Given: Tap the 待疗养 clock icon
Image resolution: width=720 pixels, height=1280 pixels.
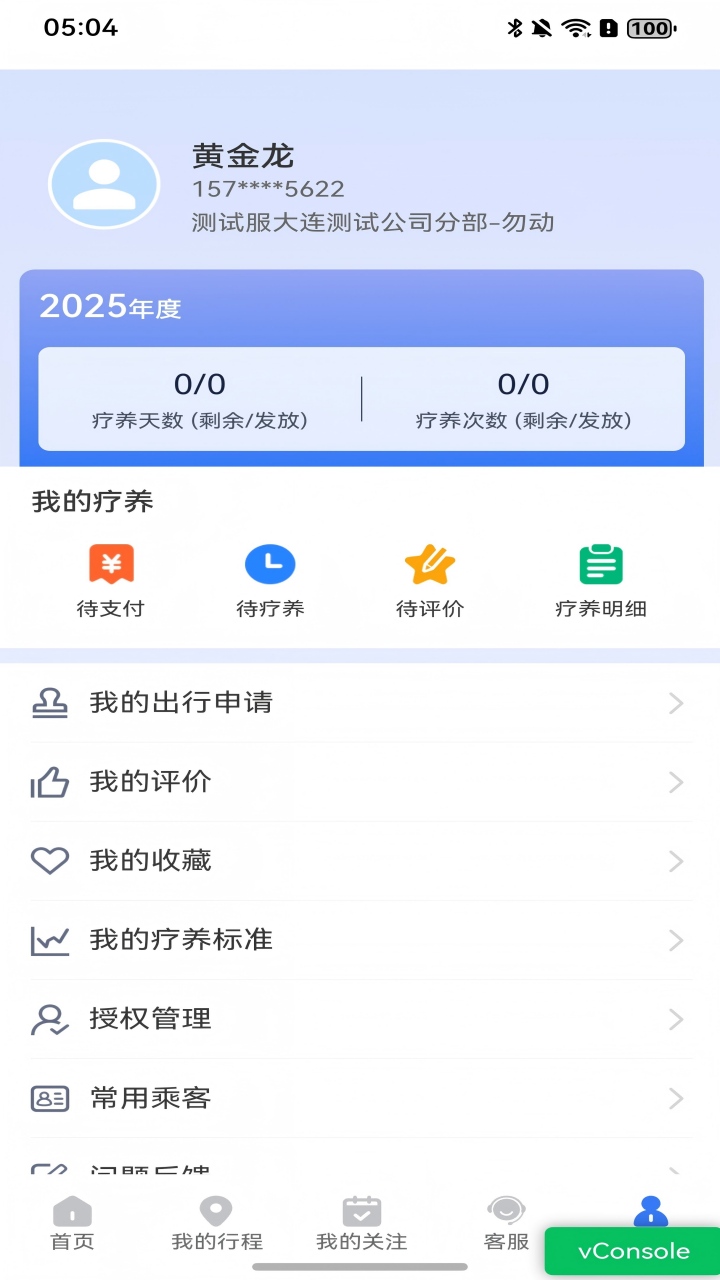Looking at the screenshot, I should pos(270,564).
